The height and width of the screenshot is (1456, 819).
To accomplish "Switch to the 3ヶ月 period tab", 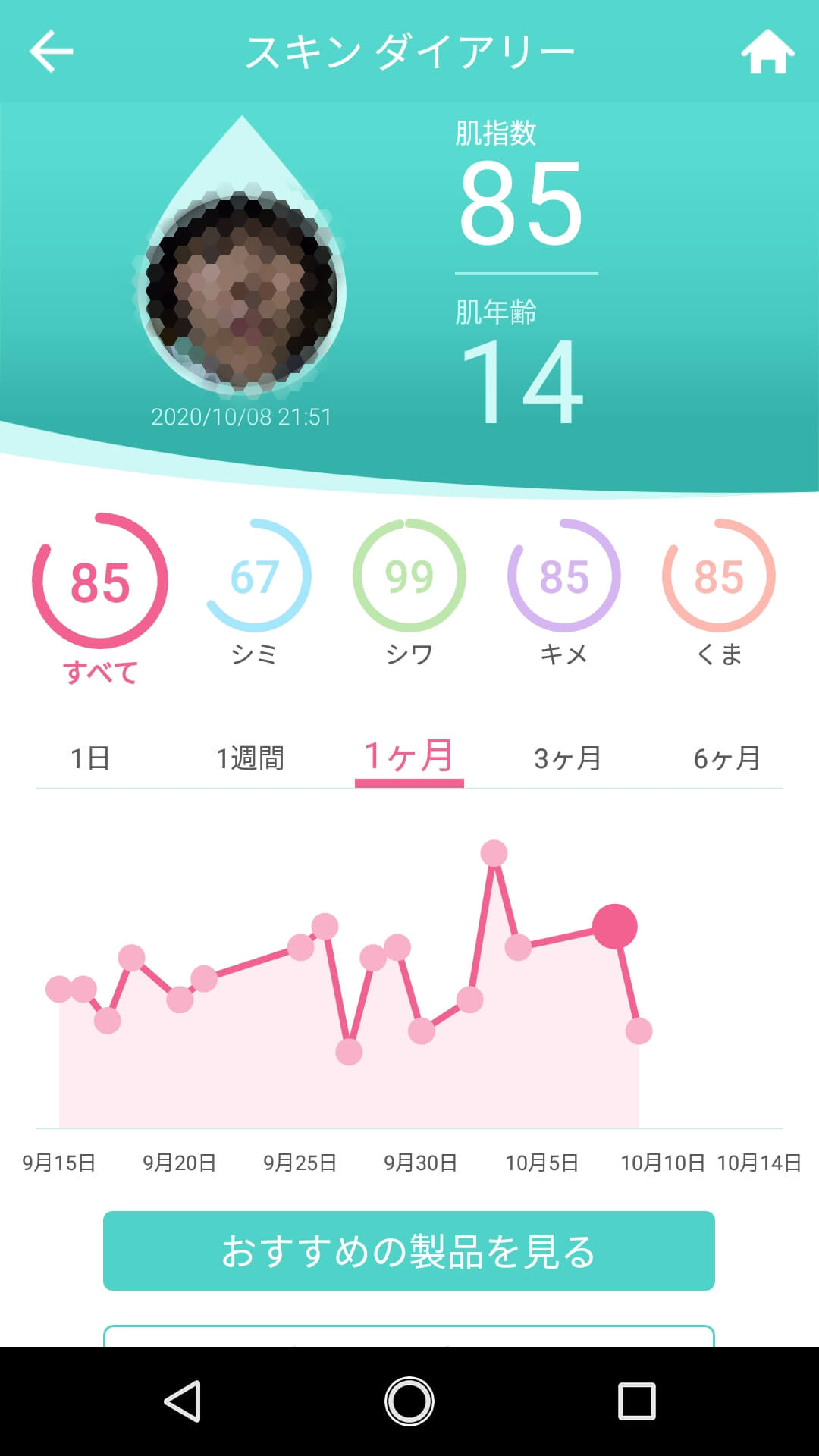I will [x=568, y=758].
